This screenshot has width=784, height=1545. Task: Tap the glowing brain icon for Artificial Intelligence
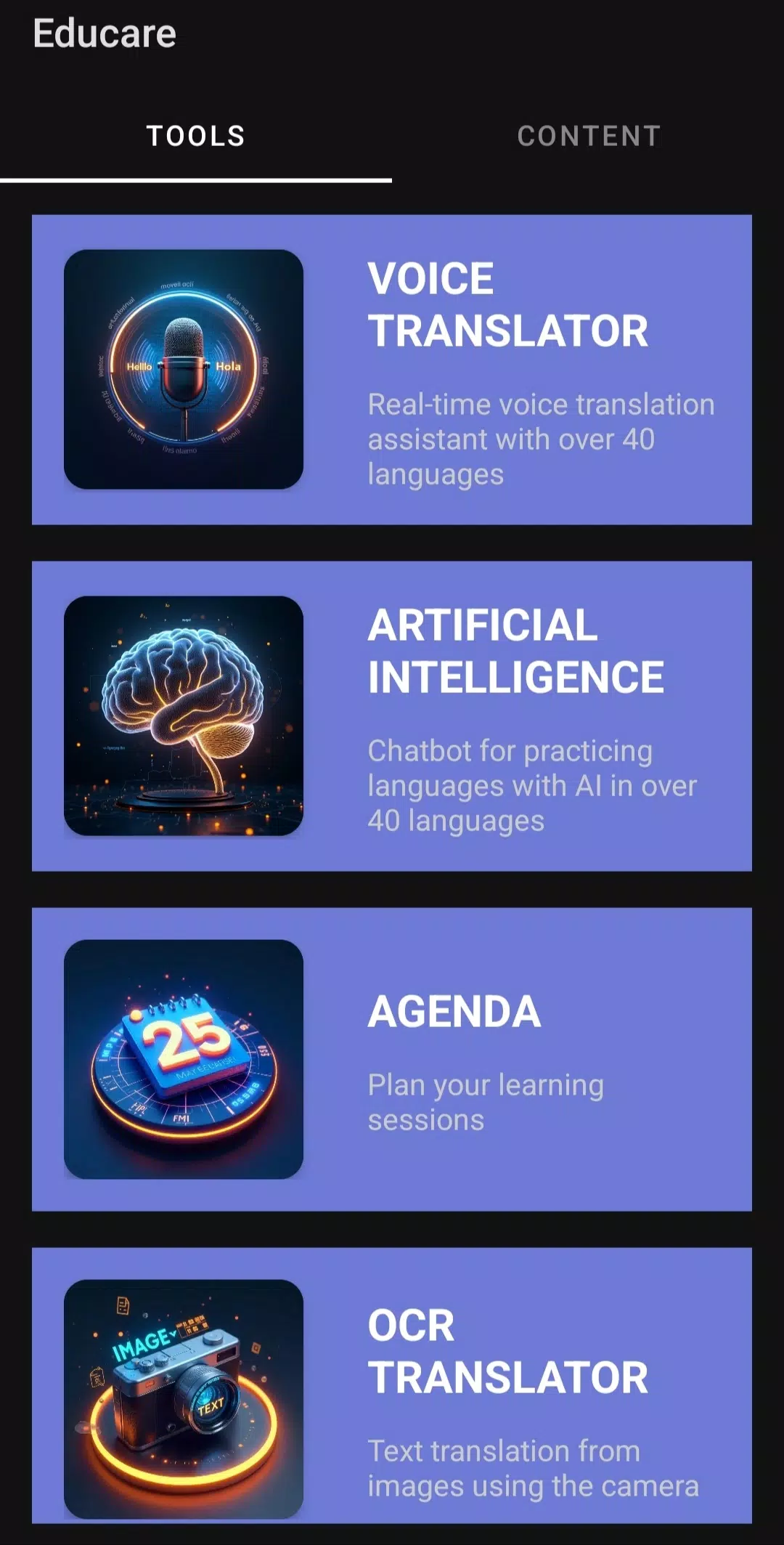[184, 715]
